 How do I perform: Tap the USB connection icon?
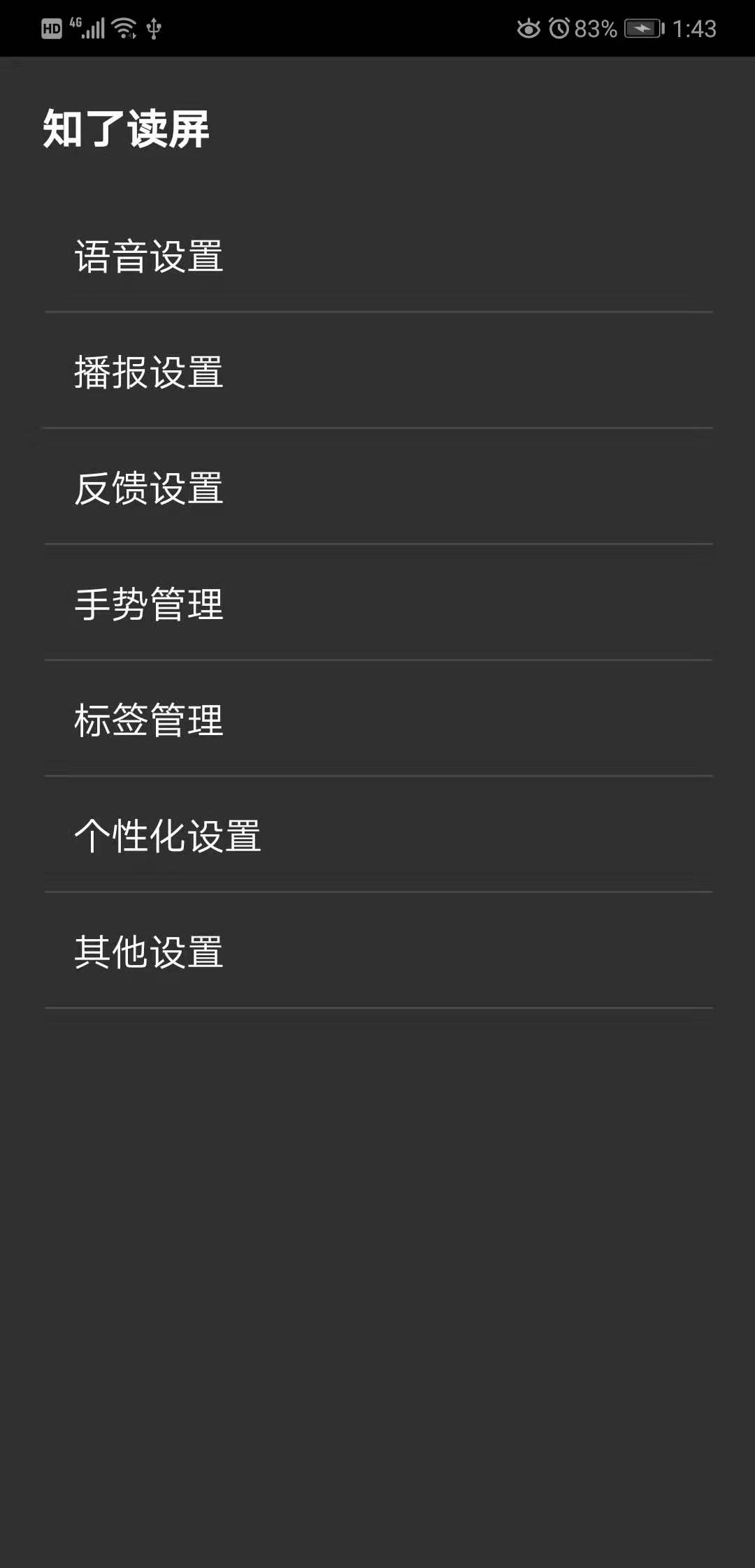[x=152, y=29]
